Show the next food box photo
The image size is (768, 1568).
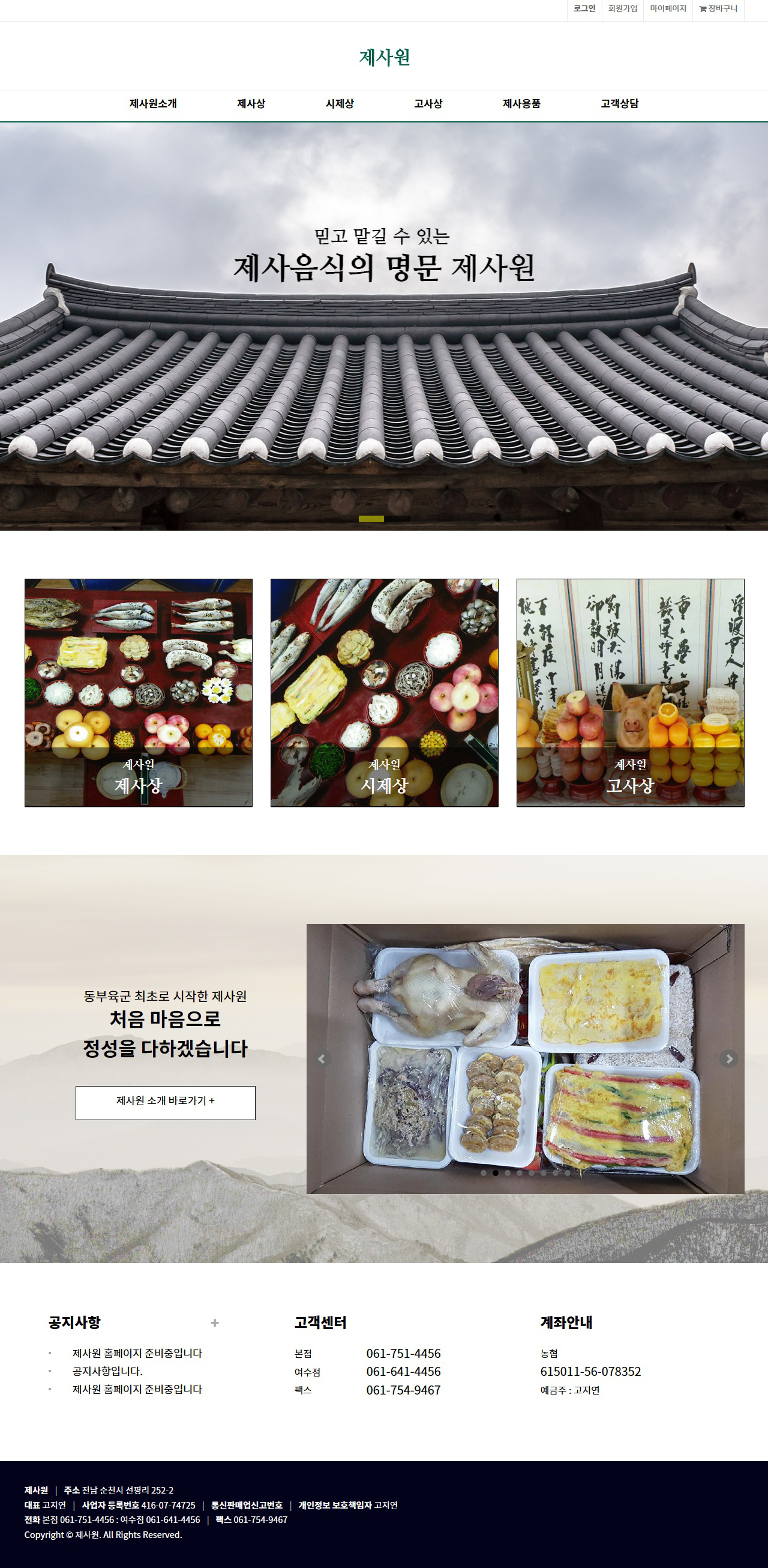[x=728, y=1058]
